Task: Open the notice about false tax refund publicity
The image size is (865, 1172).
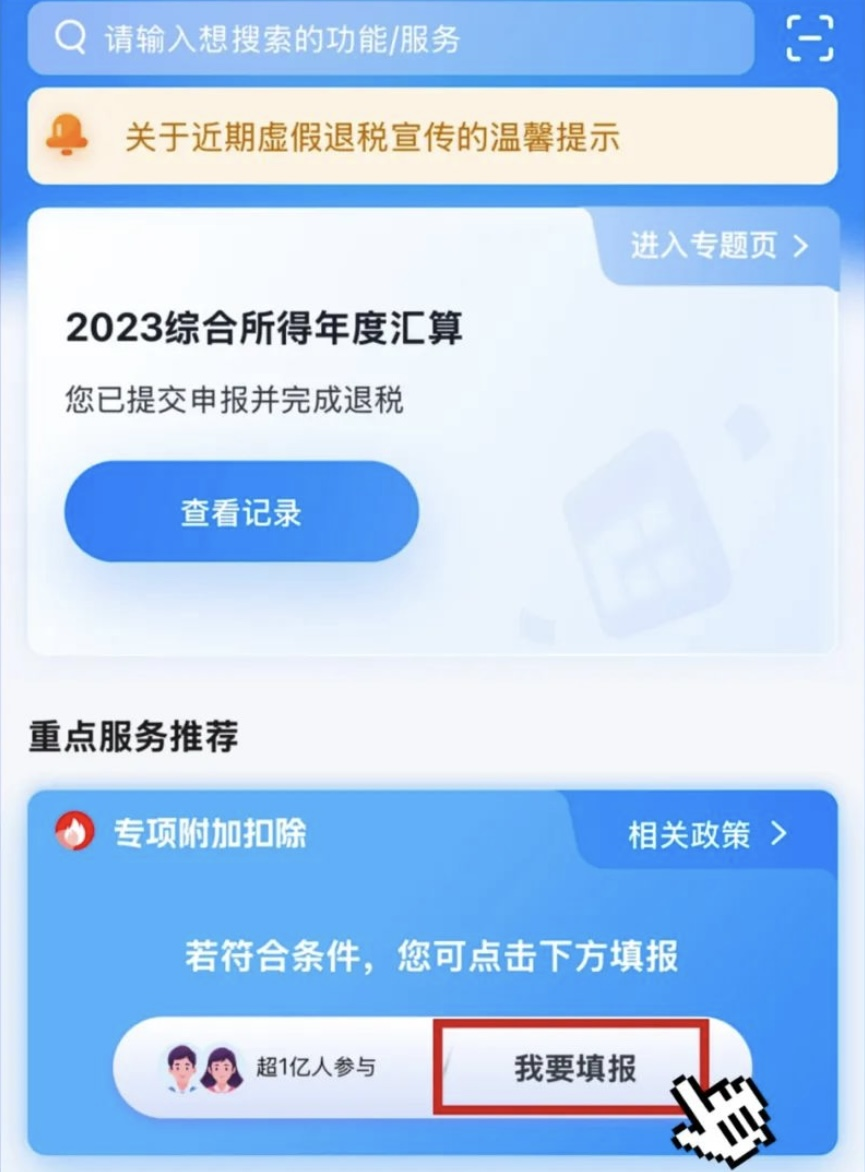Action: point(432,136)
